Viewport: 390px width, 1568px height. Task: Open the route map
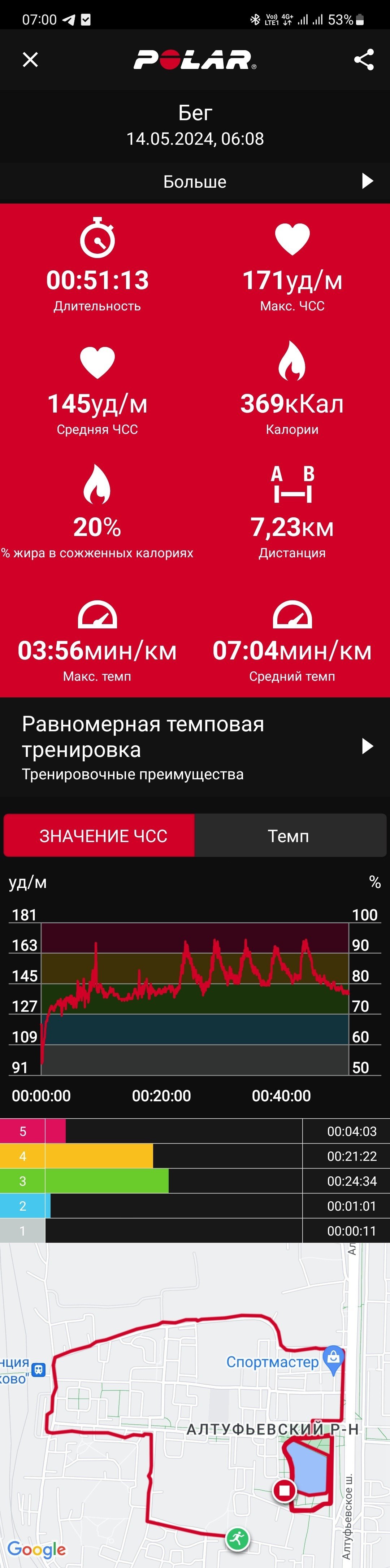195,1405
